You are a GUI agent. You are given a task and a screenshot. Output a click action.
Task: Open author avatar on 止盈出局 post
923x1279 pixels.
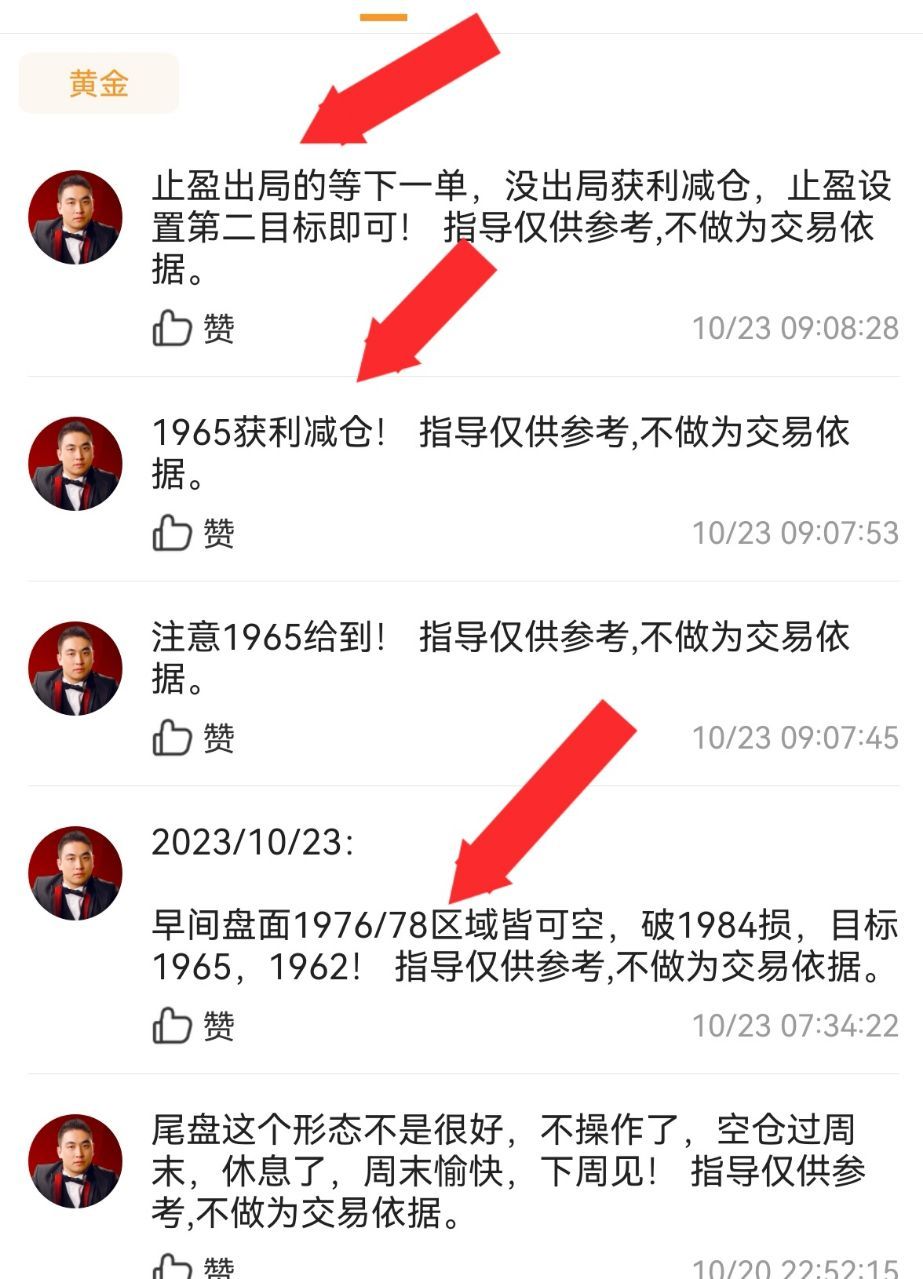(x=75, y=217)
